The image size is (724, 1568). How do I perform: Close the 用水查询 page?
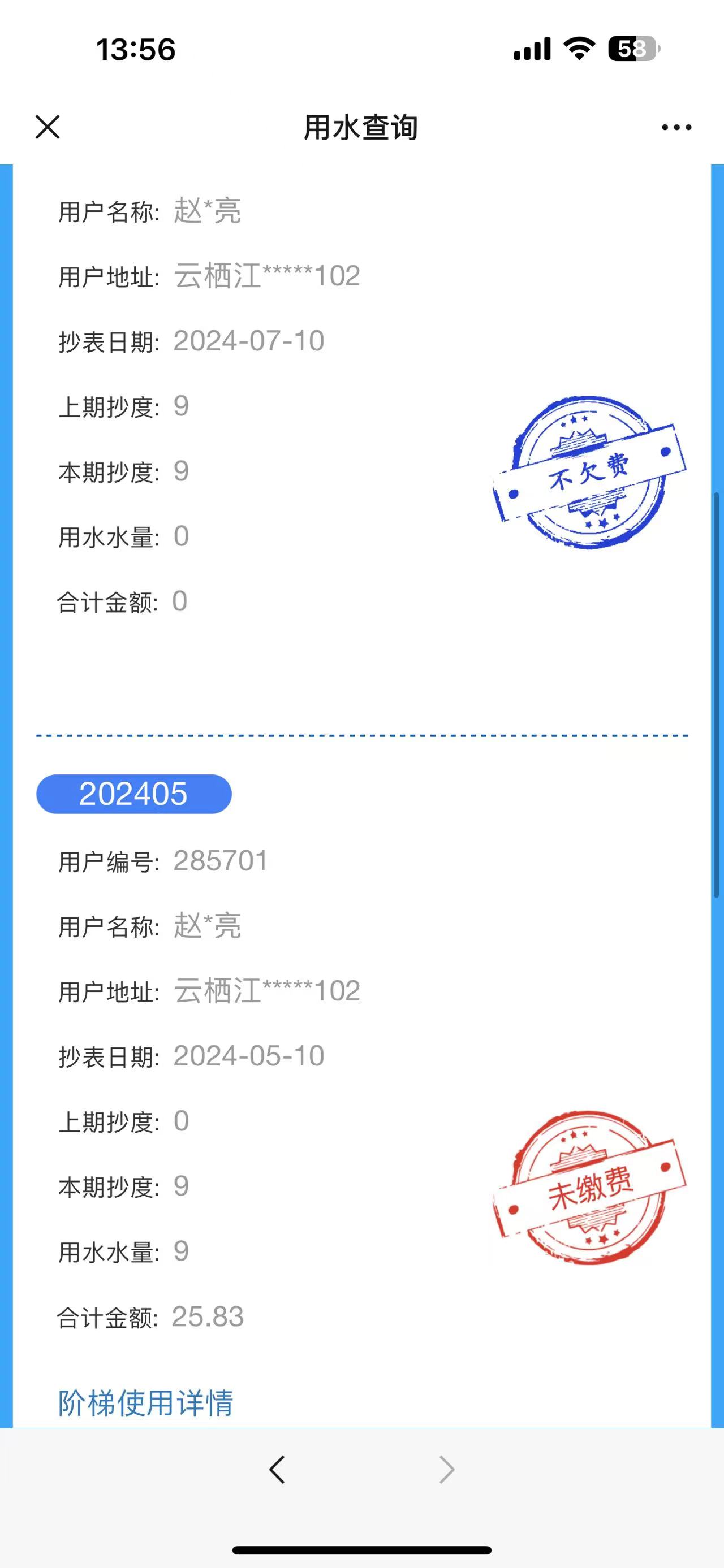(48, 127)
